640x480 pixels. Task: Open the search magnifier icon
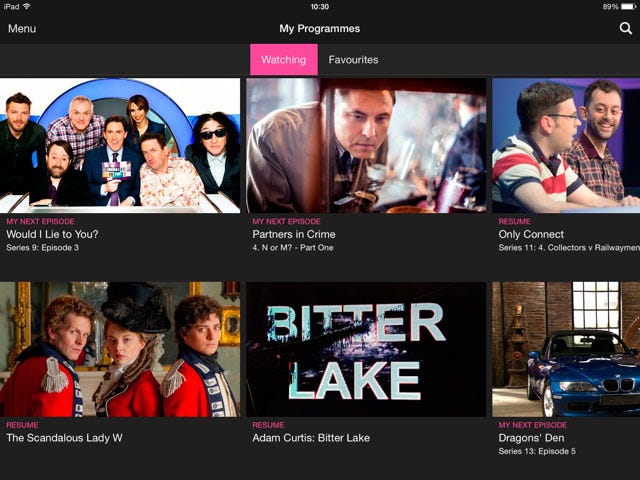626,28
